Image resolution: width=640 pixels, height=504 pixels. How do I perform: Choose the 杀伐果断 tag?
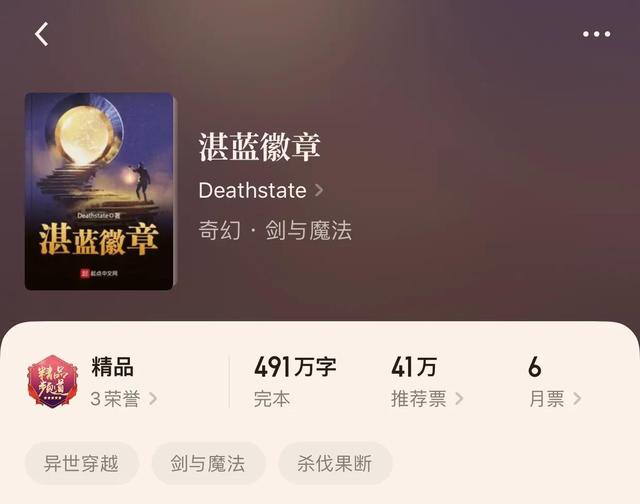click(x=335, y=464)
